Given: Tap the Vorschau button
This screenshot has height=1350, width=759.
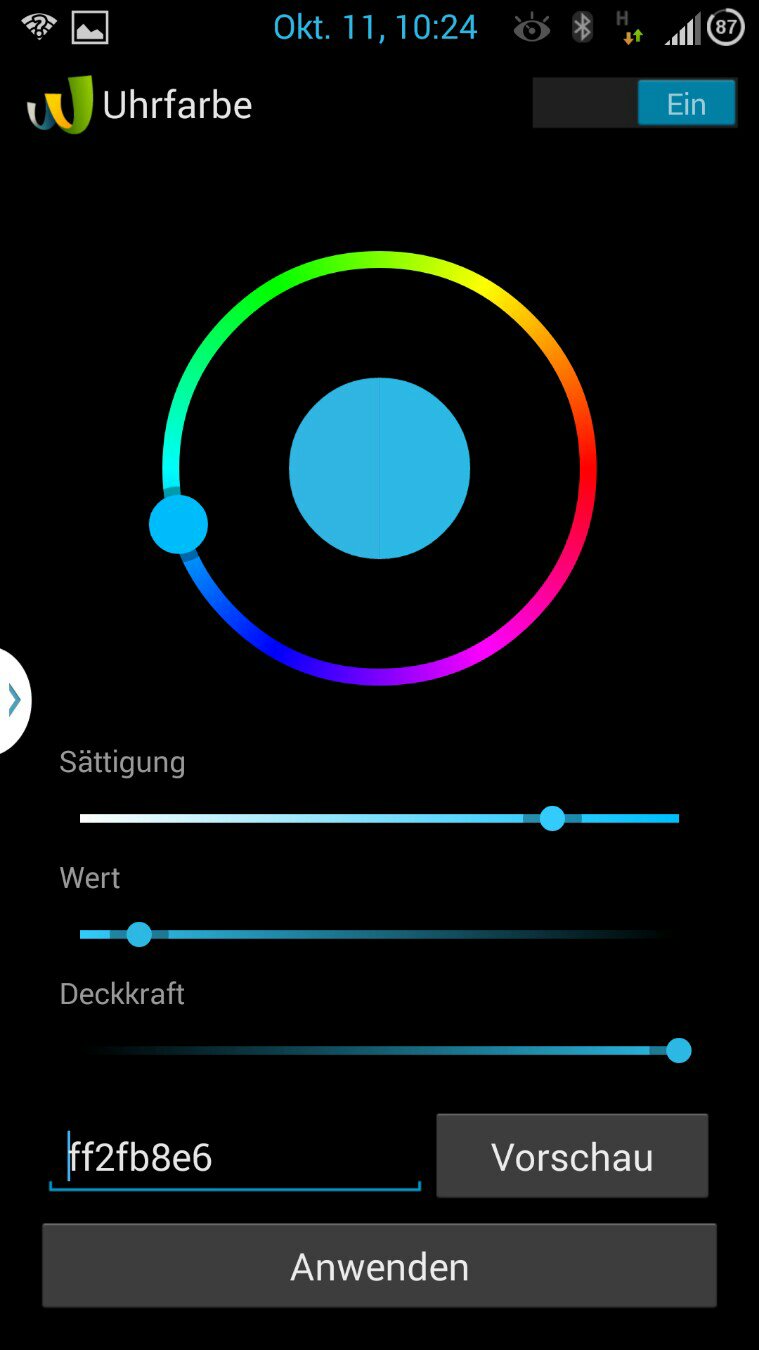Looking at the screenshot, I should click(x=572, y=1156).
